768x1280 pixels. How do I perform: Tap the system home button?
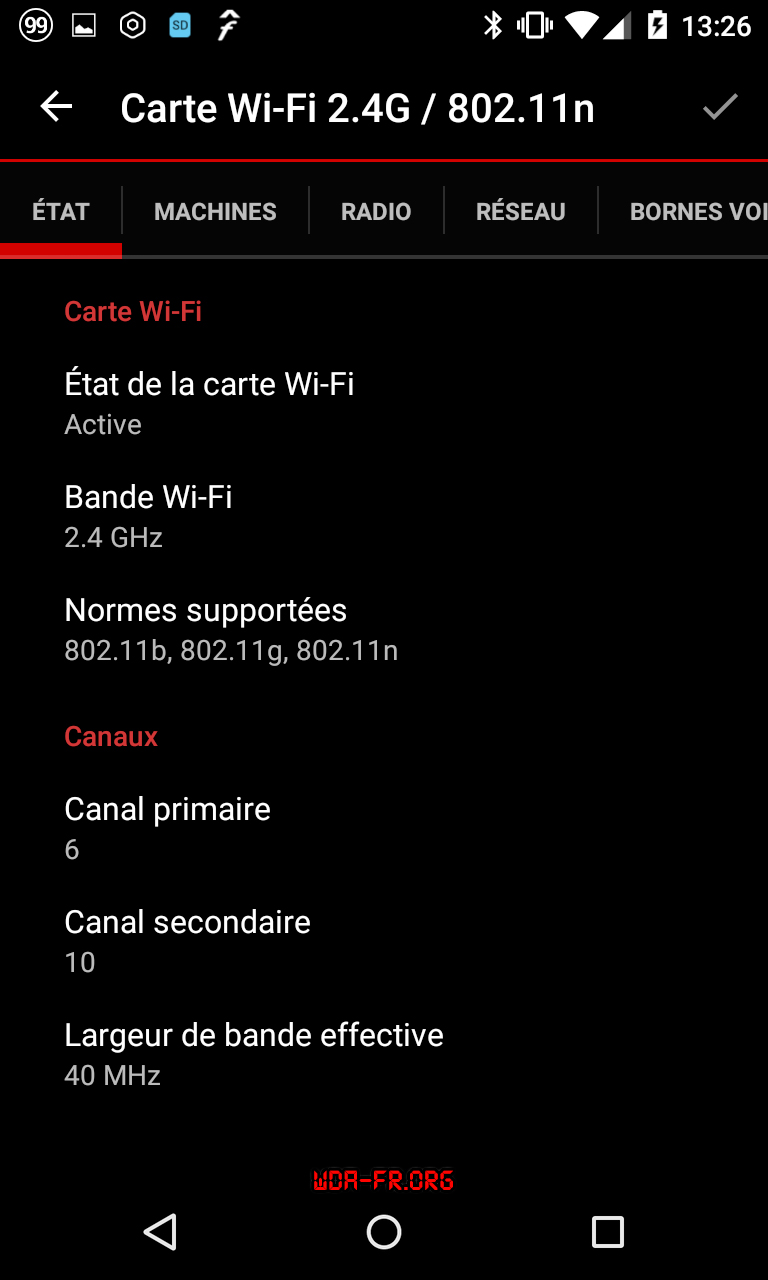pyautogui.click(x=384, y=1232)
